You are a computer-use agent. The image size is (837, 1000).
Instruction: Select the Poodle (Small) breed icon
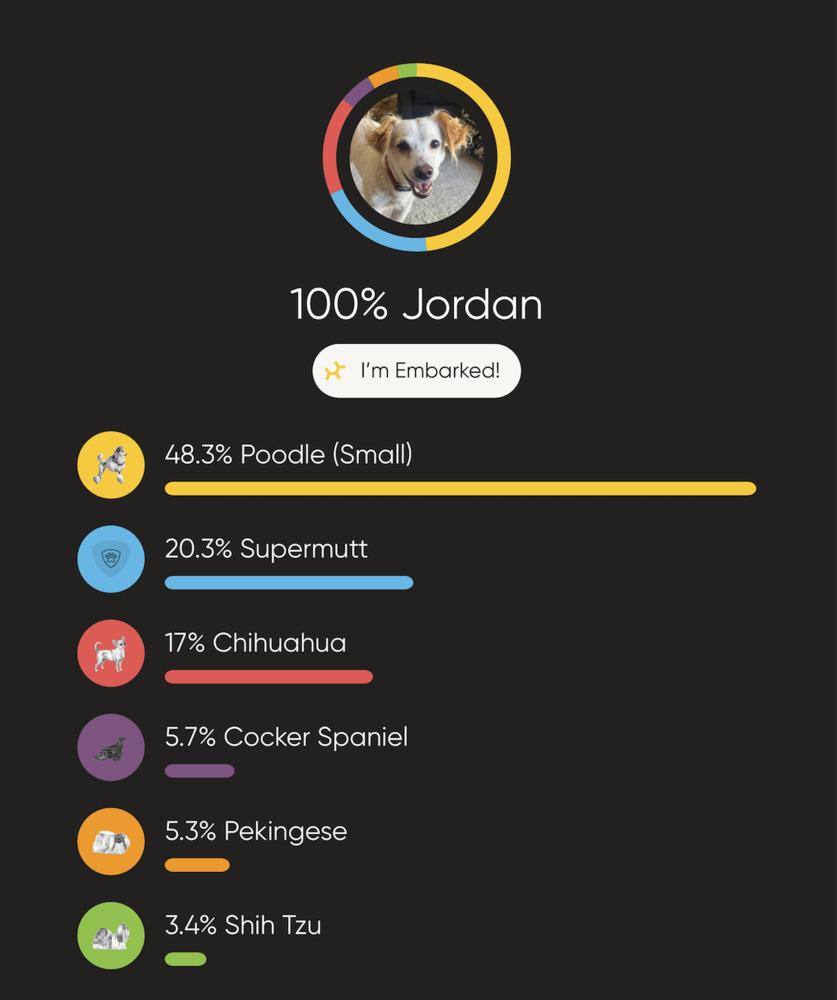(111, 464)
